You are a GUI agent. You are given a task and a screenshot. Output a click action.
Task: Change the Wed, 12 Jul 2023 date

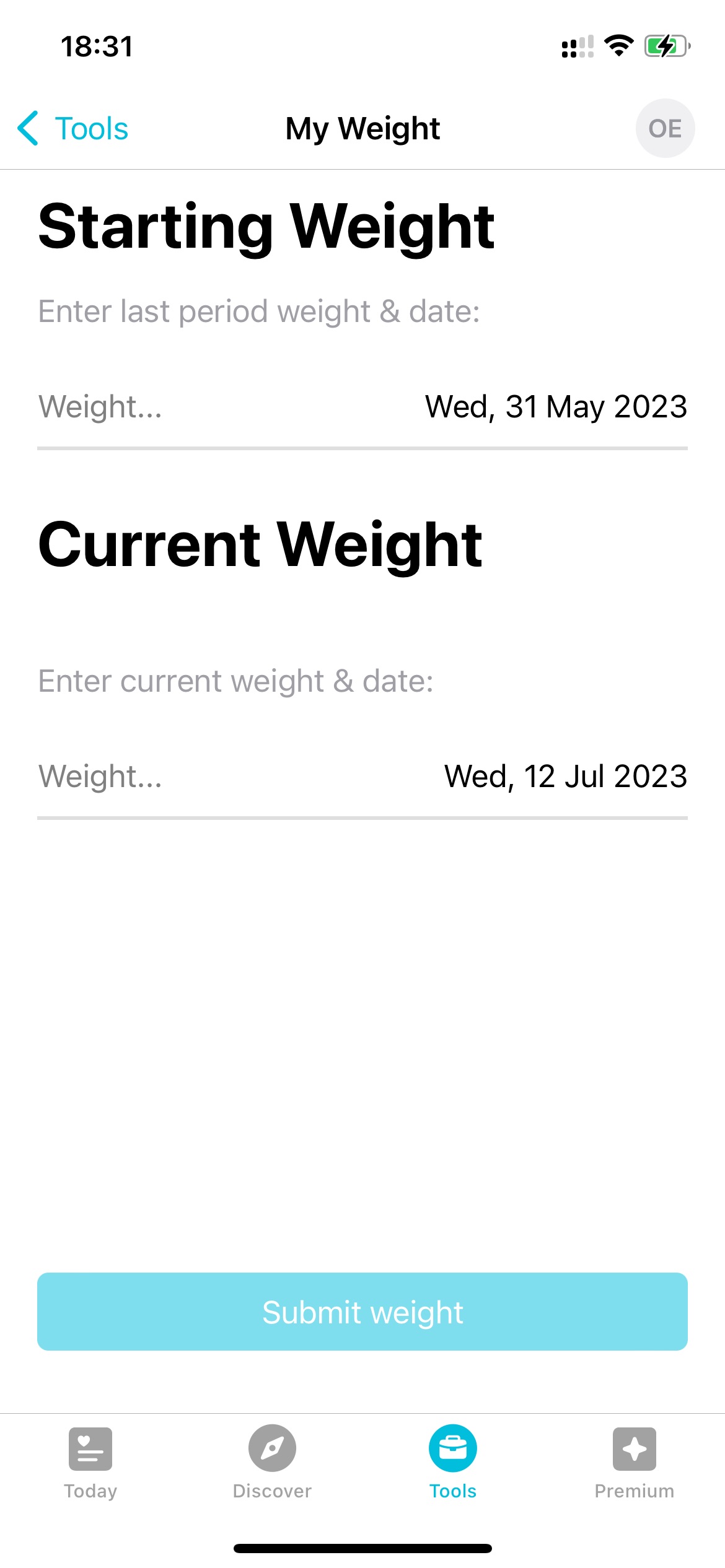point(566,777)
